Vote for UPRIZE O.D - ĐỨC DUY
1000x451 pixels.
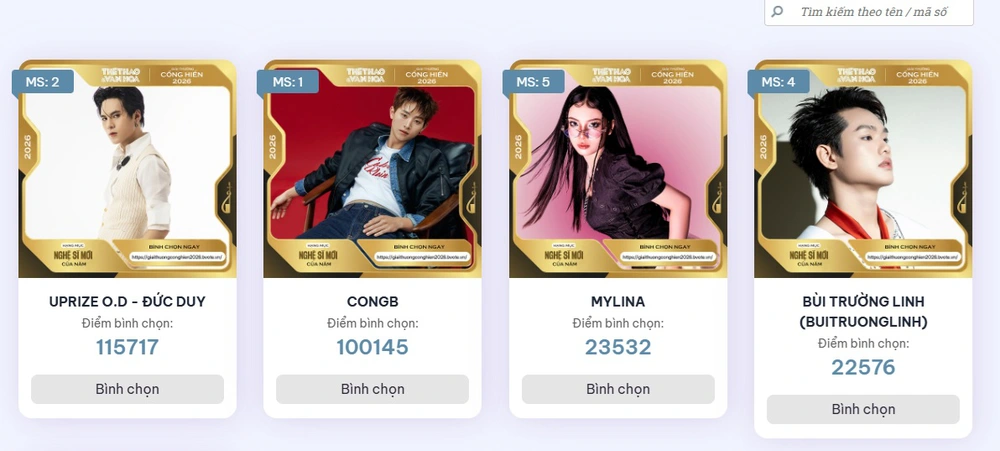[x=127, y=389]
